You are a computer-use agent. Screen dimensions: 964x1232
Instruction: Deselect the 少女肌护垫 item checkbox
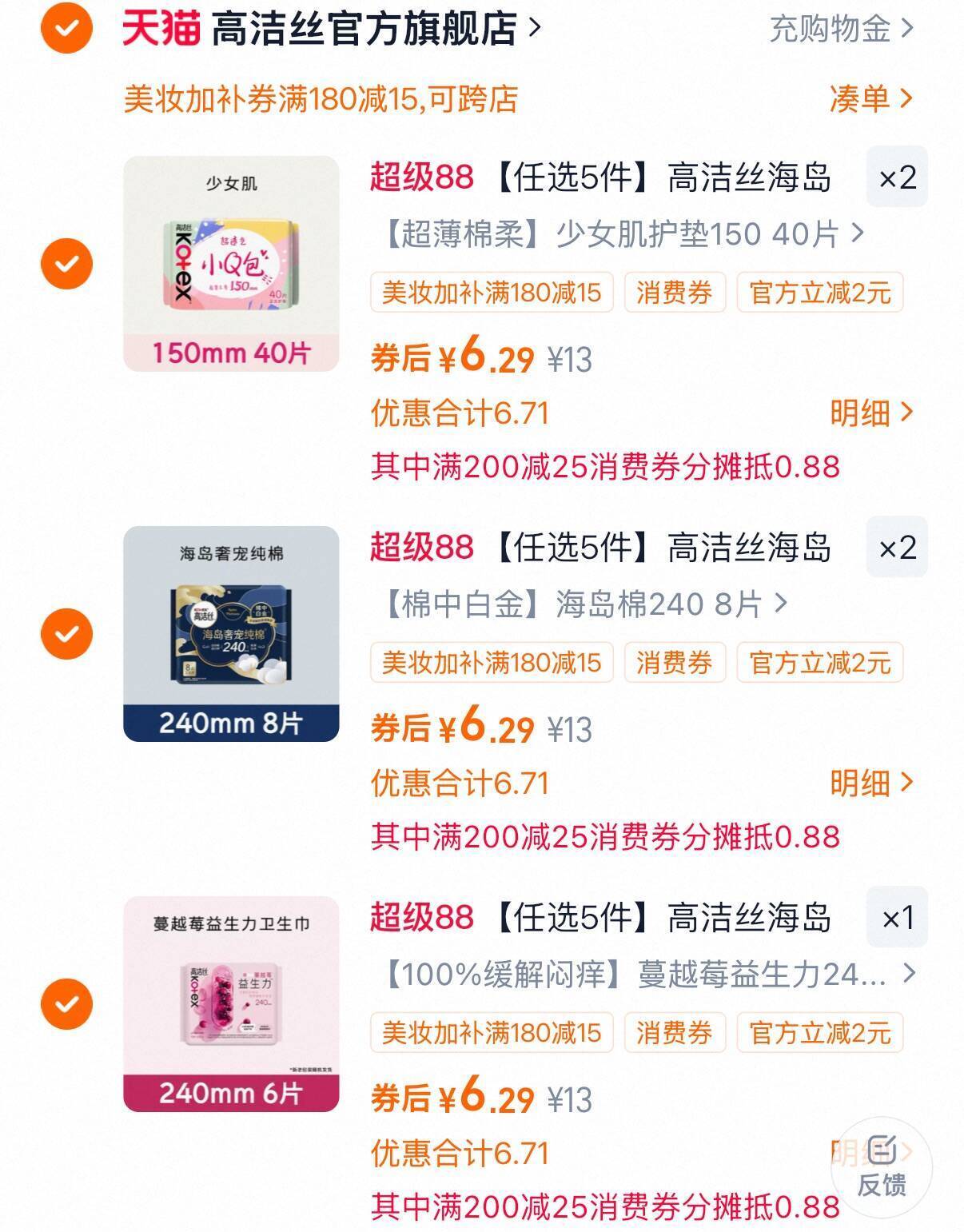point(66,263)
